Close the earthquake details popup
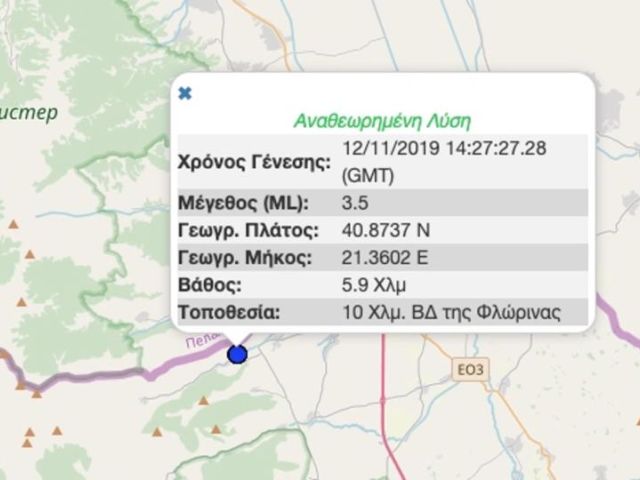640x480 pixels. coord(184,93)
